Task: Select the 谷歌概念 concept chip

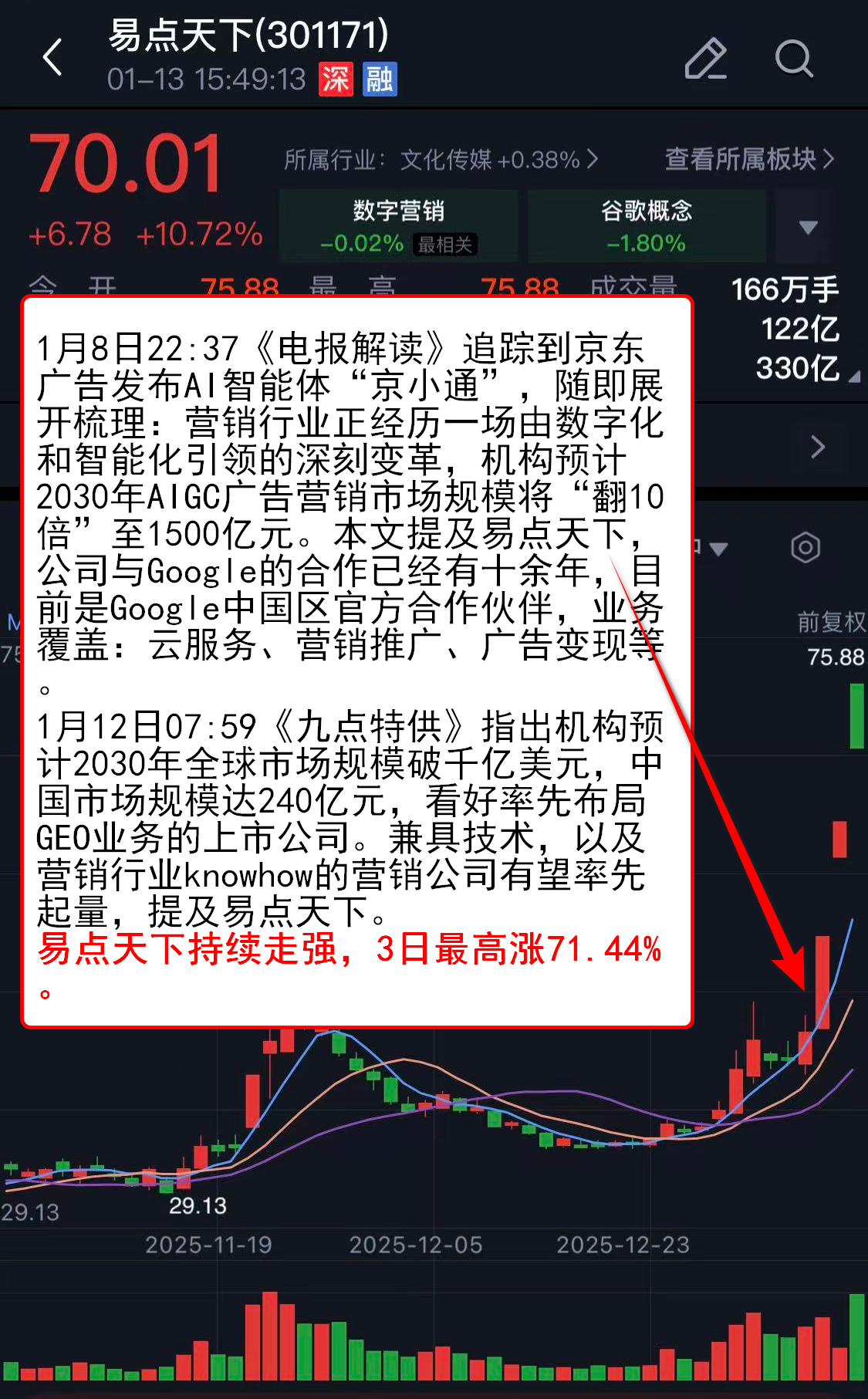Action: click(646, 226)
